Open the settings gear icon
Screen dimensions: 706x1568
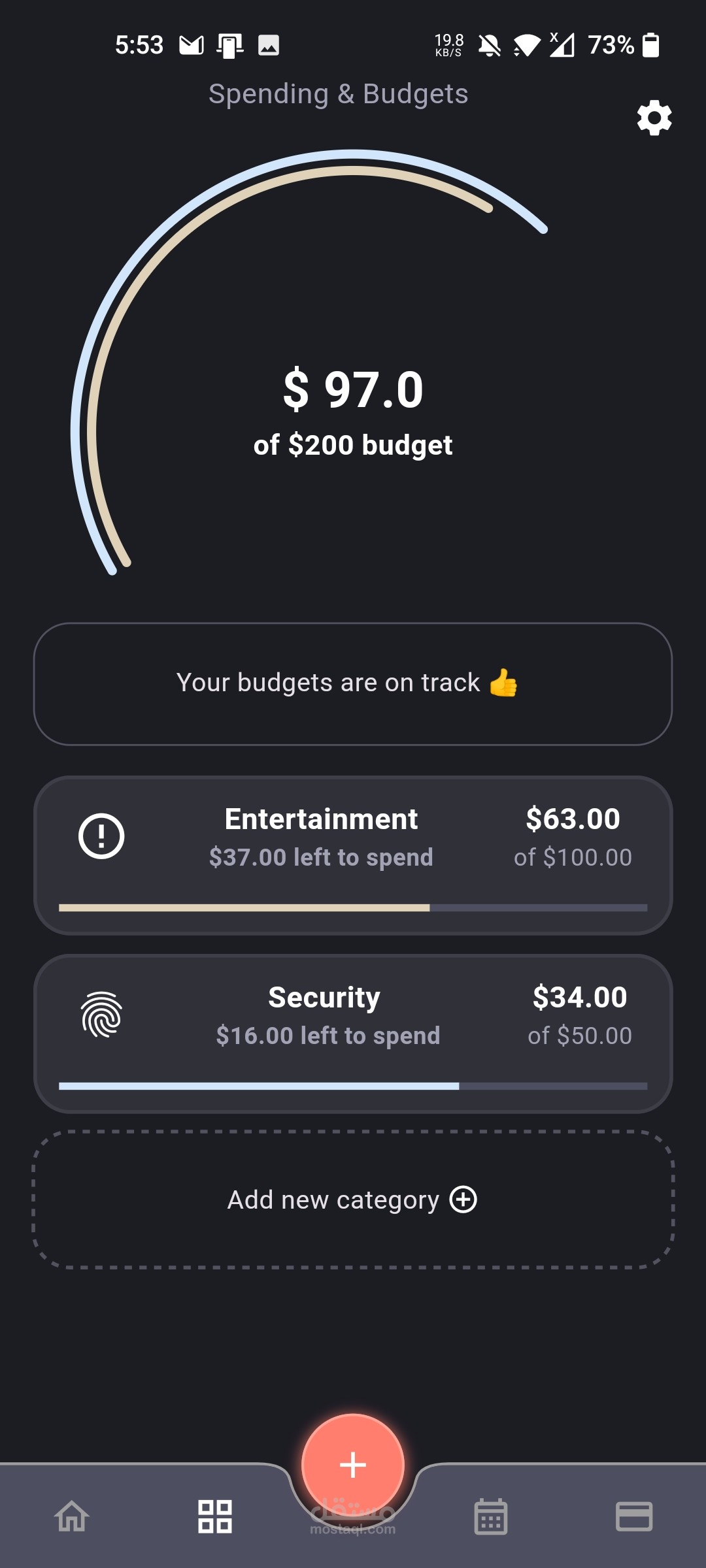click(654, 118)
